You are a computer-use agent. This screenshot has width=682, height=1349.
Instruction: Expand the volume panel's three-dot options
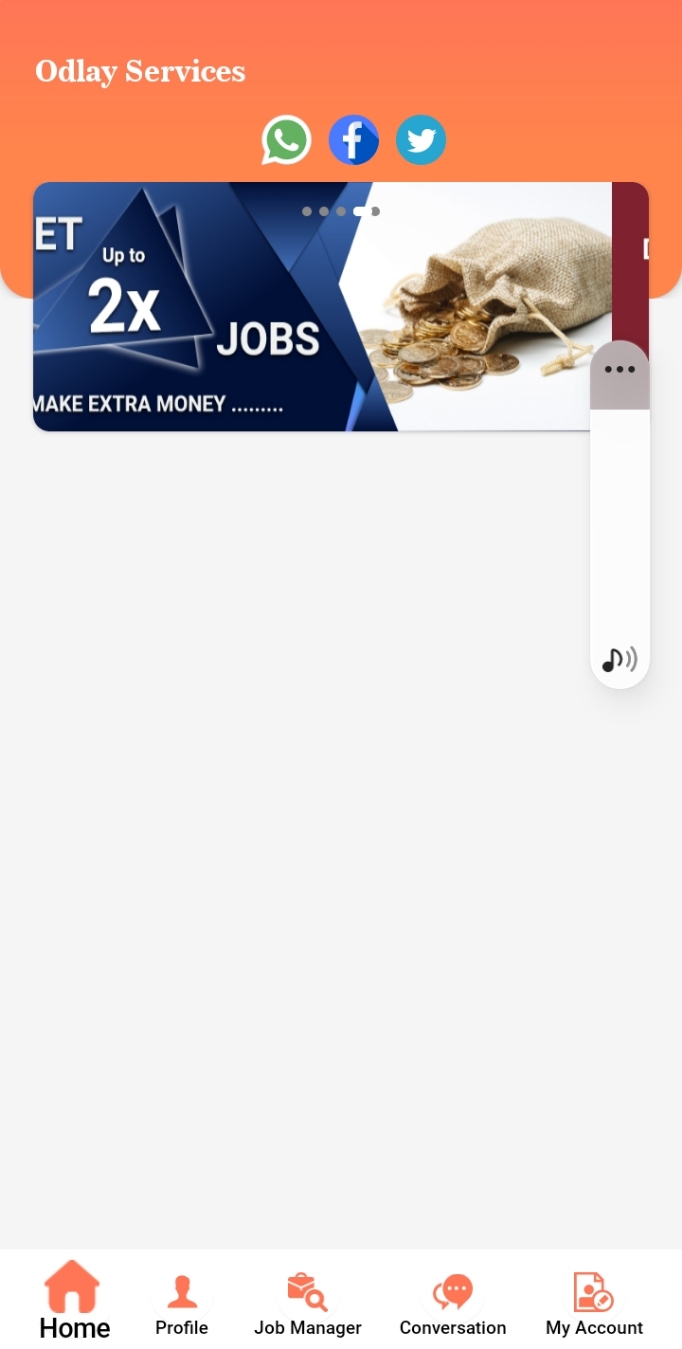coord(620,370)
